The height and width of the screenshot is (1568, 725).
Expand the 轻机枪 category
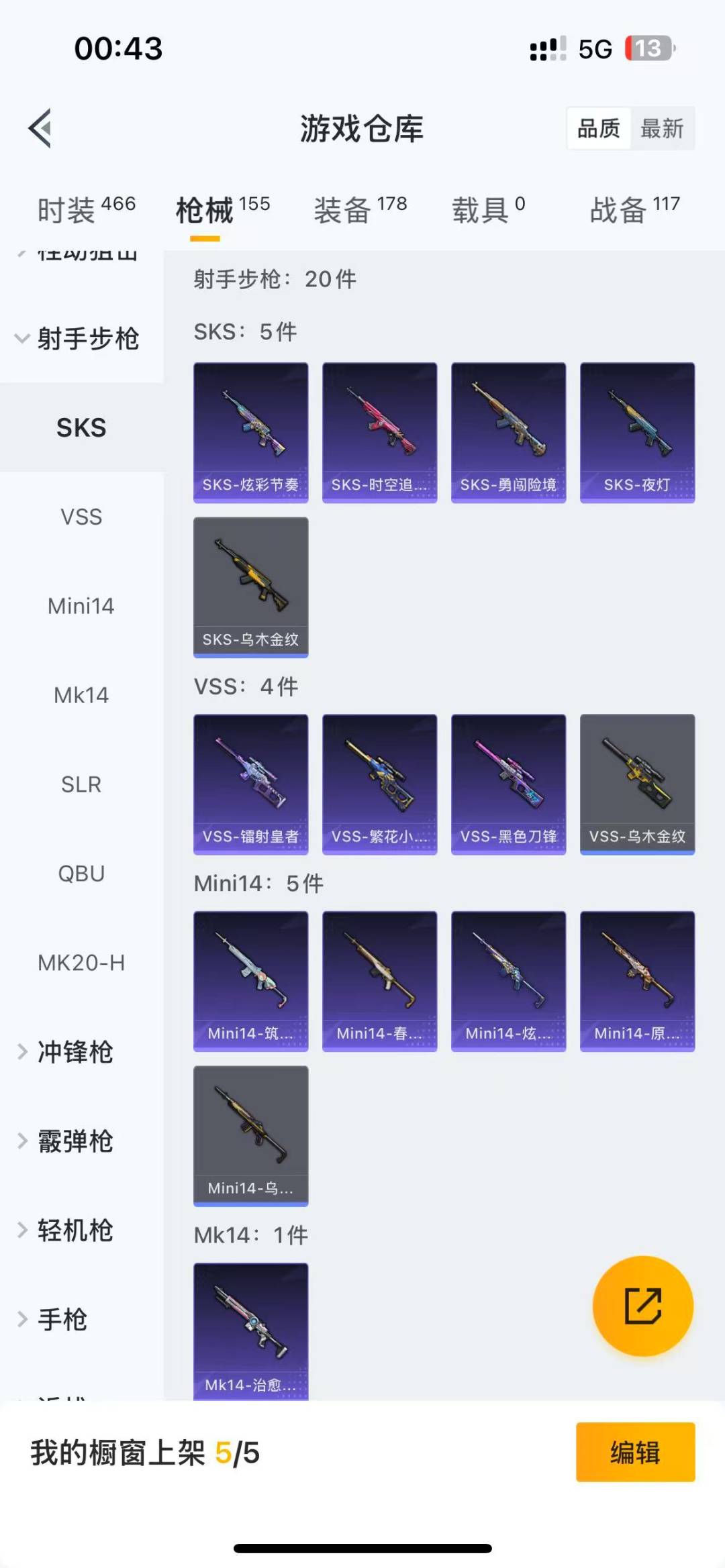[74, 1230]
